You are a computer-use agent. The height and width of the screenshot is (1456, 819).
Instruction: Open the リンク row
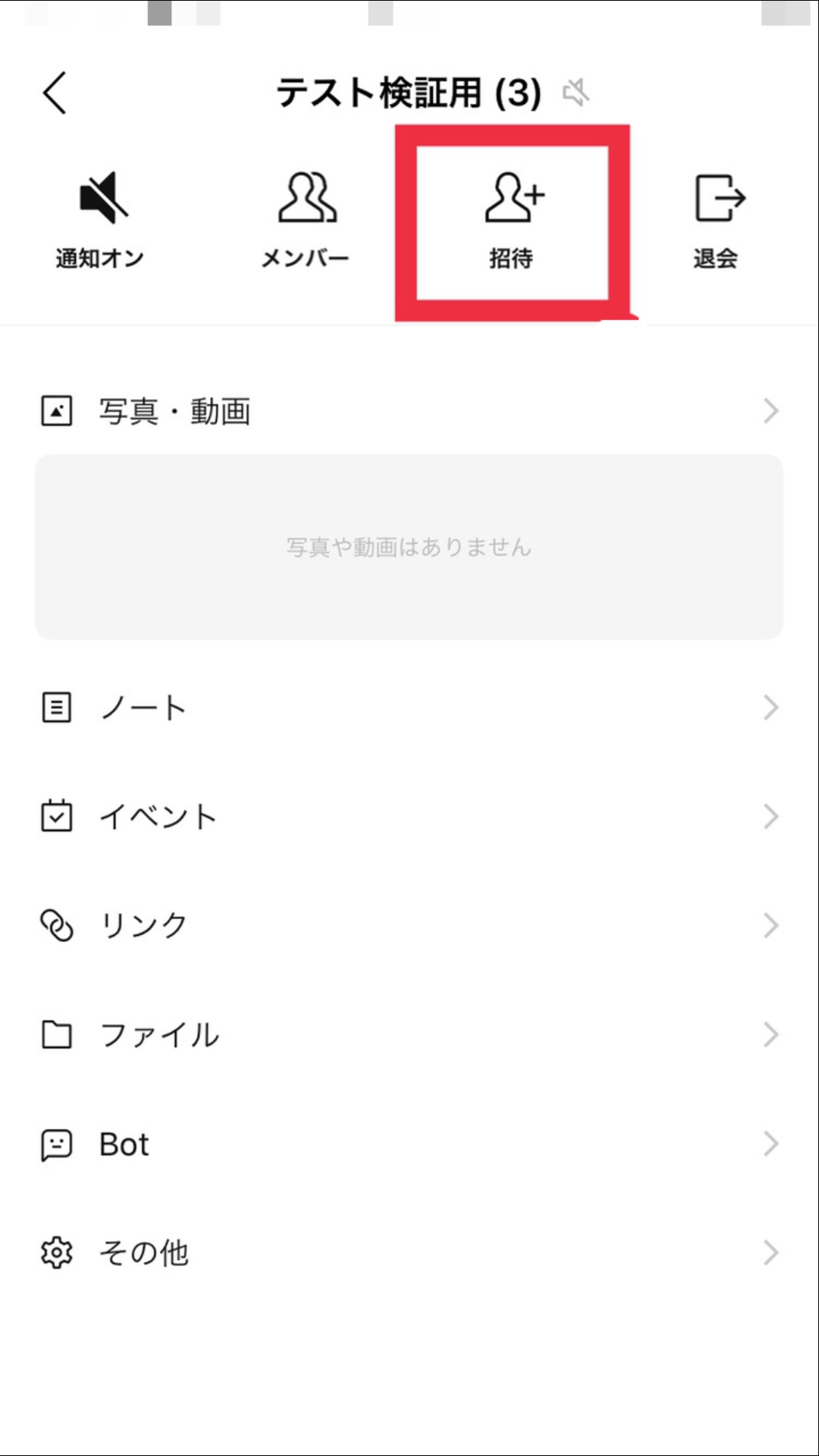pos(409,925)
